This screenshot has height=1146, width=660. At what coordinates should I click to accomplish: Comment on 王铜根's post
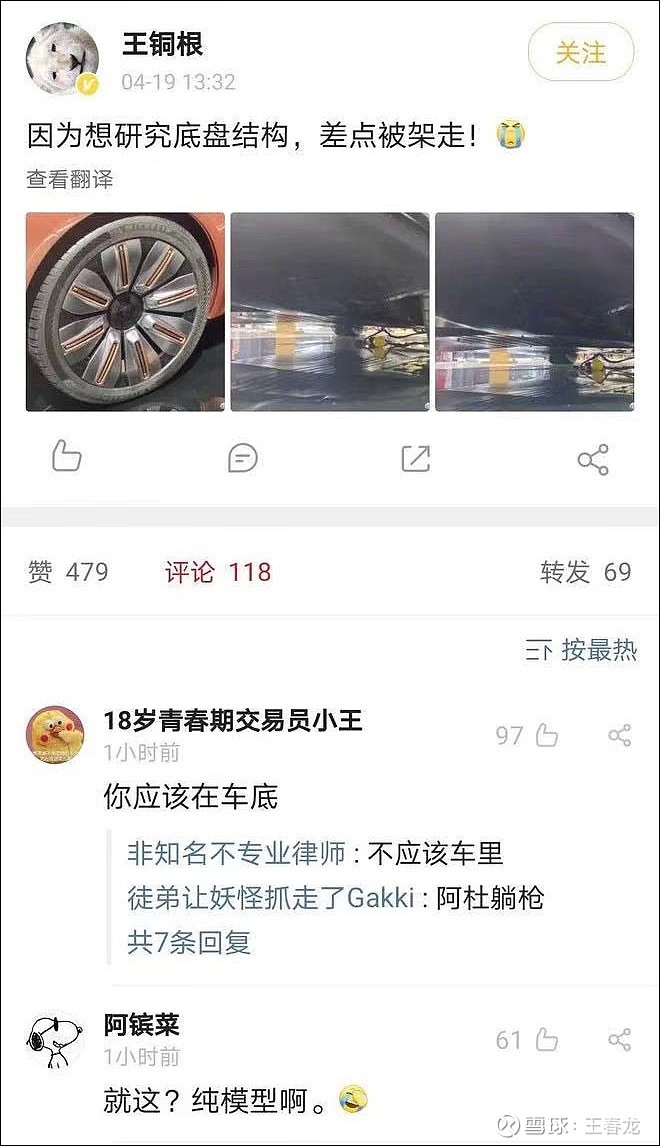click(x=242, y=458)
